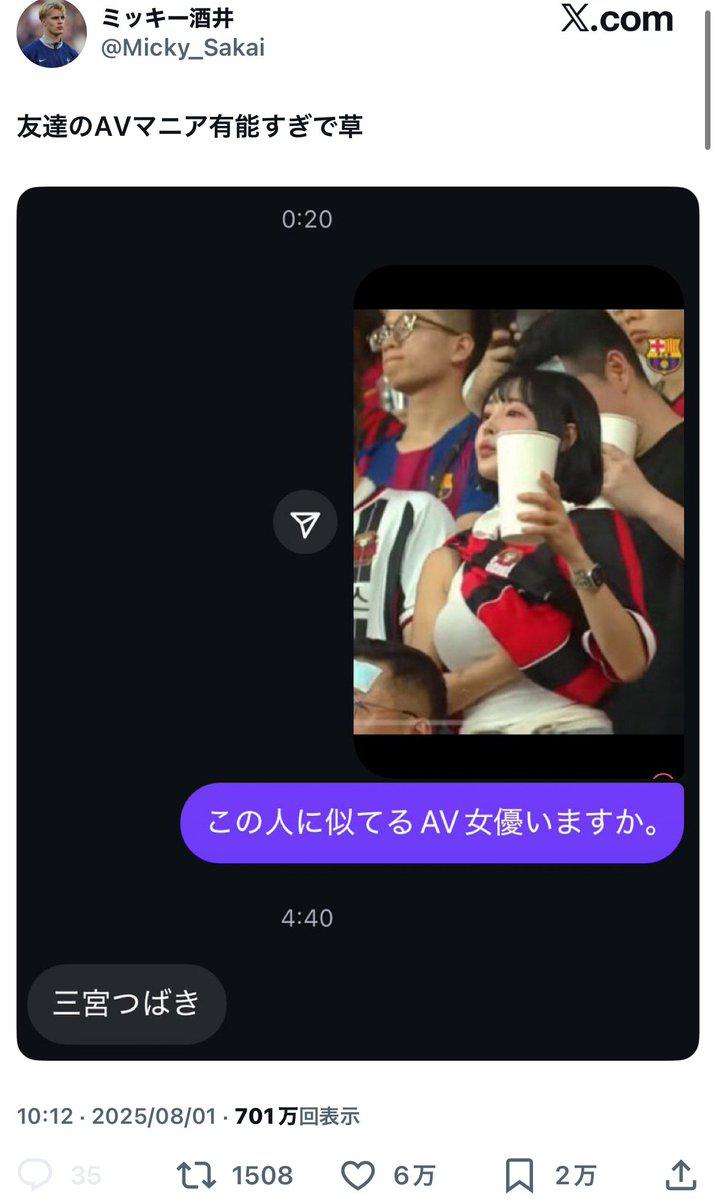Reply to this post
716x1199 pixels.
(x=37, y=1174)
